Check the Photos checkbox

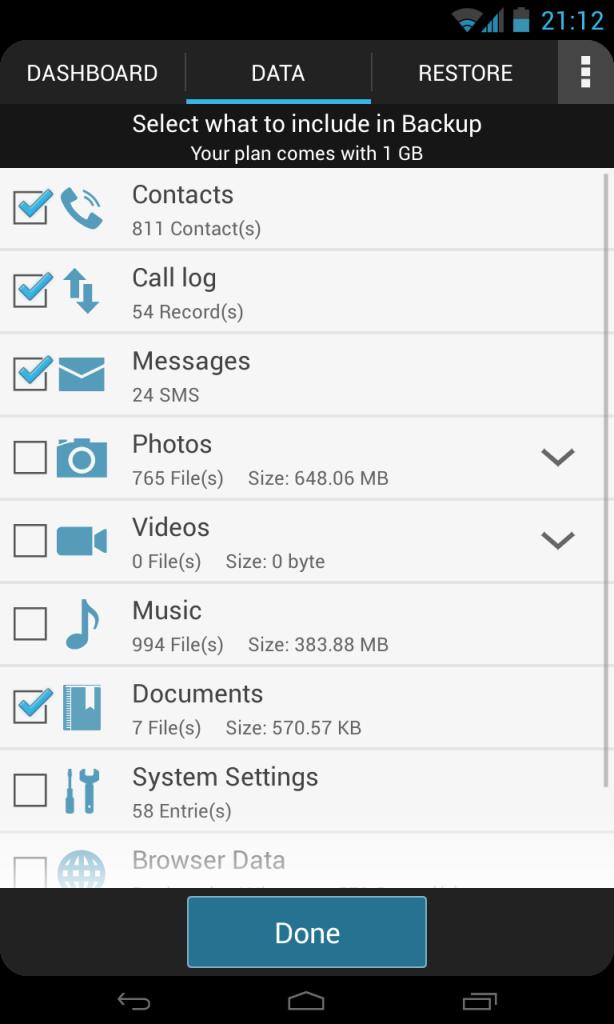tap(30, 458)
